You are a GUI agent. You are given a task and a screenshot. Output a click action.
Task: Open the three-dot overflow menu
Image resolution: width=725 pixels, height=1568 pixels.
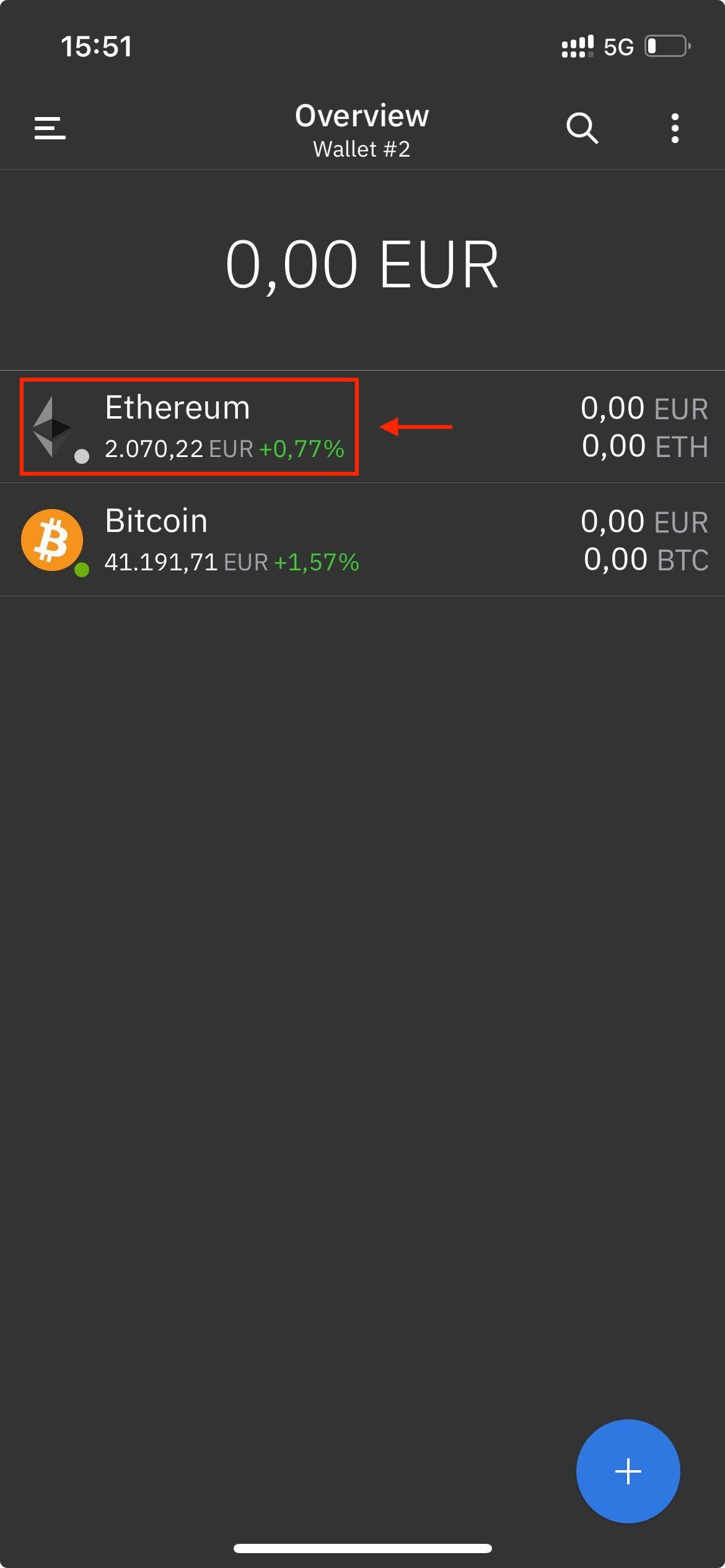pyautogui.click(x=675, y=129)
